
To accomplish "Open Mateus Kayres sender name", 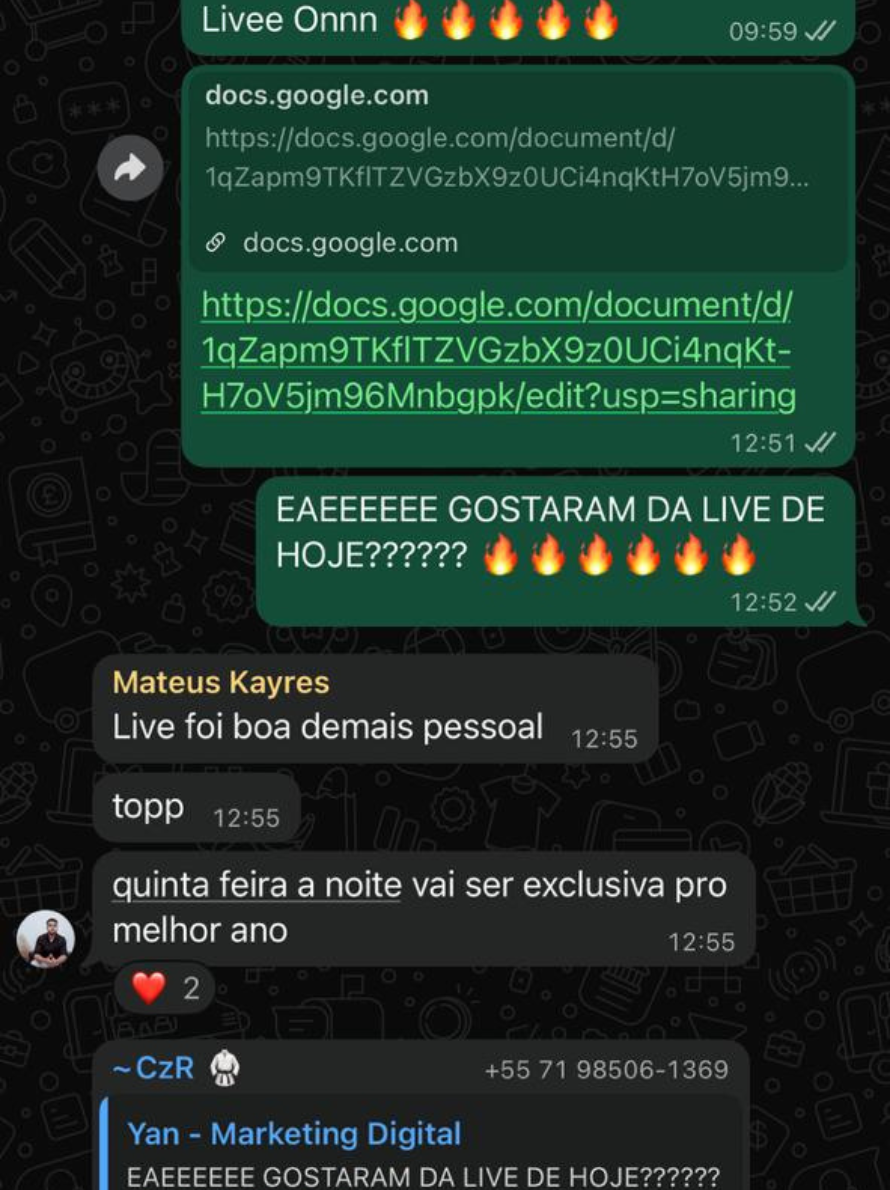I will [x=221, y=682].
